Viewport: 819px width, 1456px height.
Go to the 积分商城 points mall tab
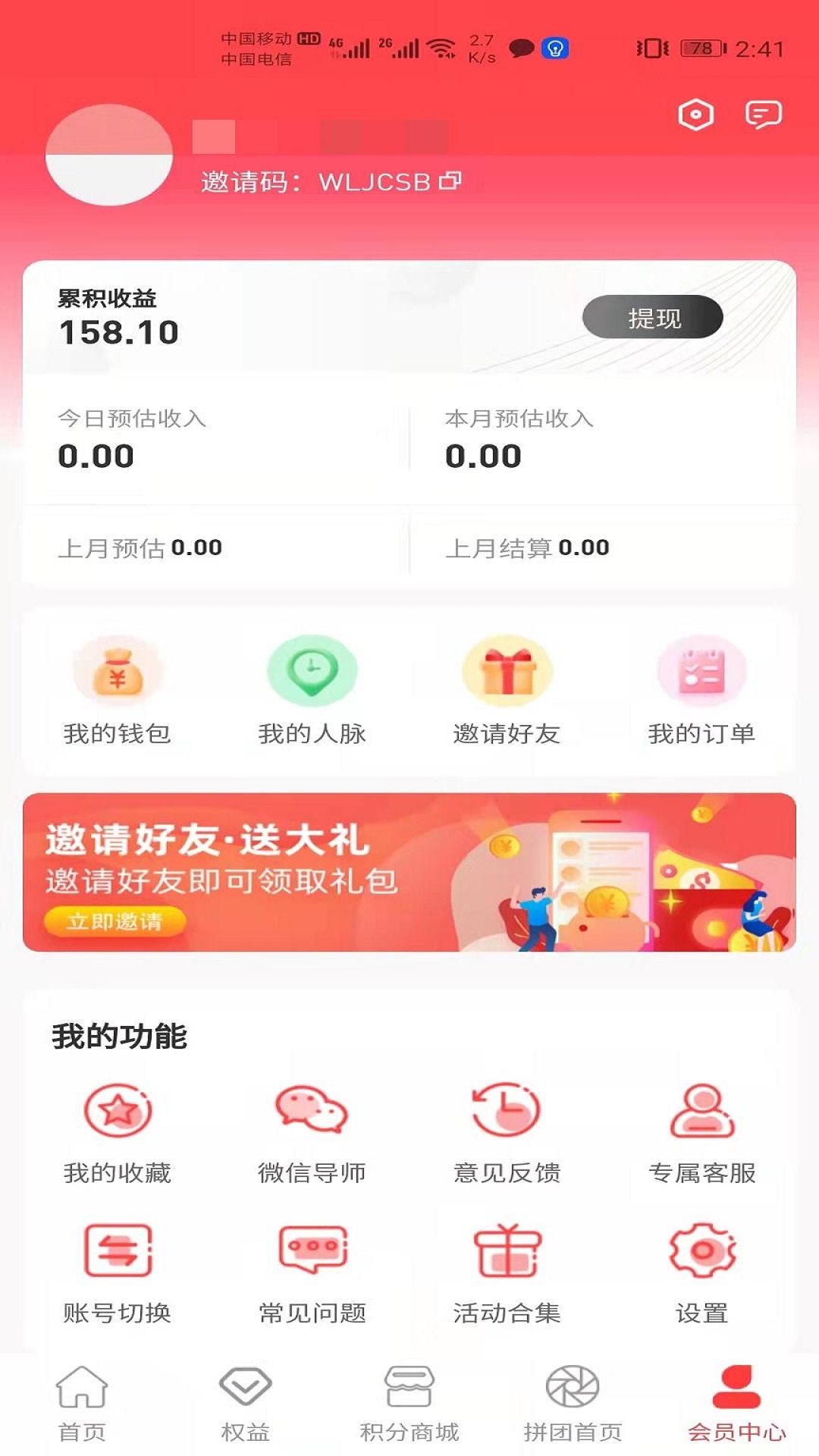pos(409,1402)
